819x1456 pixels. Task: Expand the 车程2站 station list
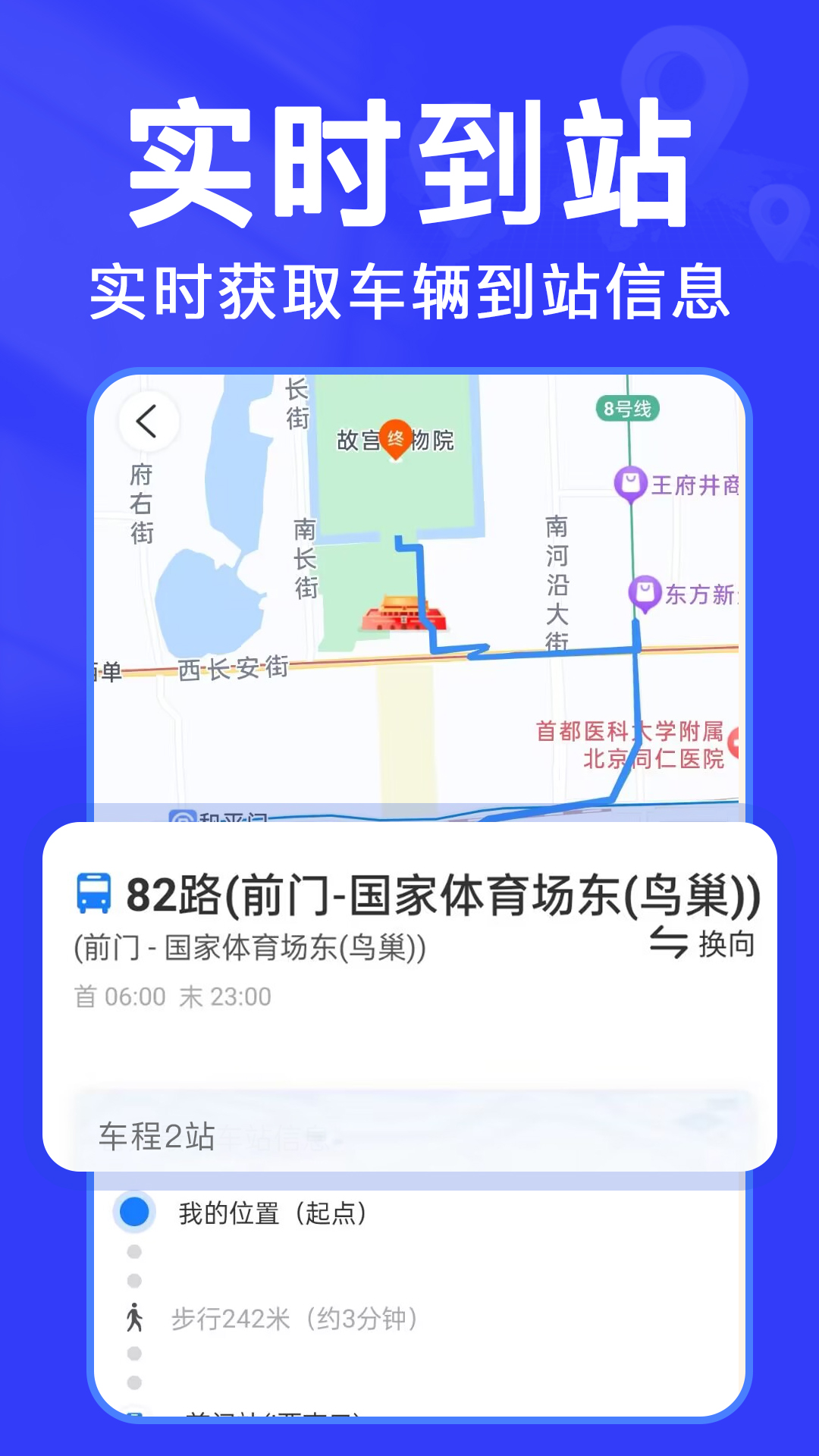pyautogui.click(x=155, y=1134)
